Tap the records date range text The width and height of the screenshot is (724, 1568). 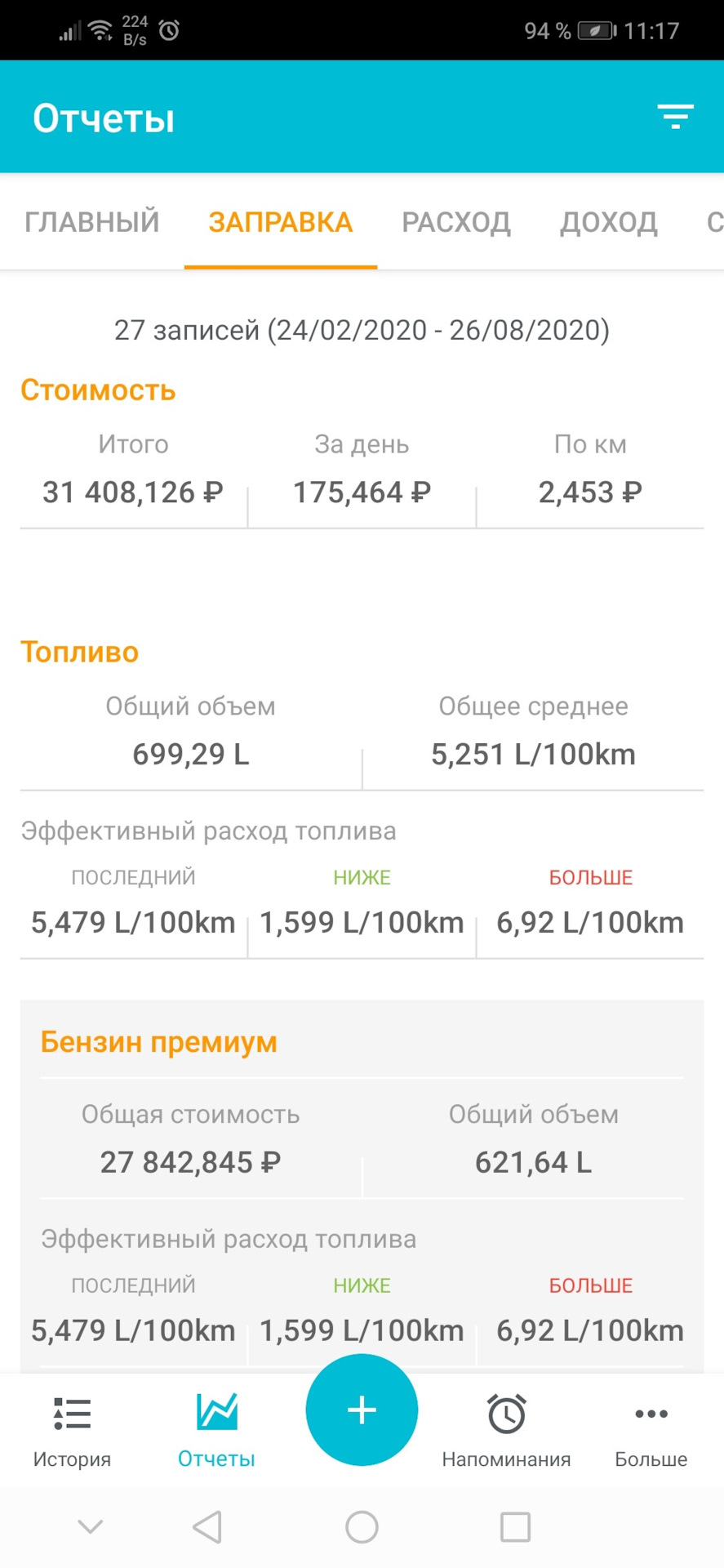coord(362,330)
